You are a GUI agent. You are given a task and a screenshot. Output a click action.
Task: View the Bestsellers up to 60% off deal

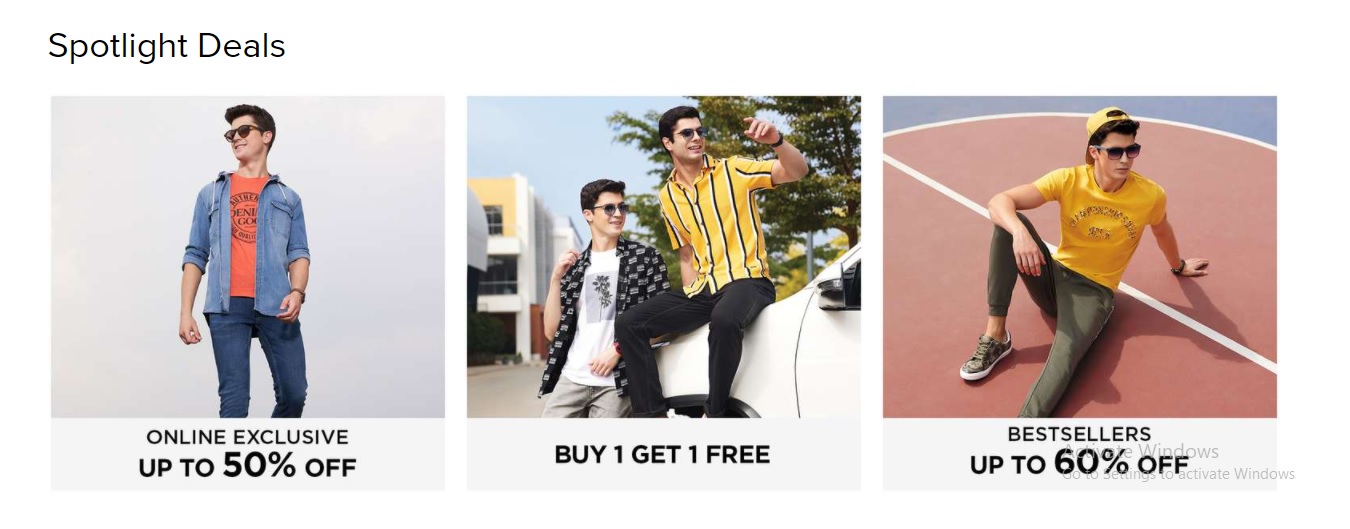pyautogui.click(x=1079, y=292)
